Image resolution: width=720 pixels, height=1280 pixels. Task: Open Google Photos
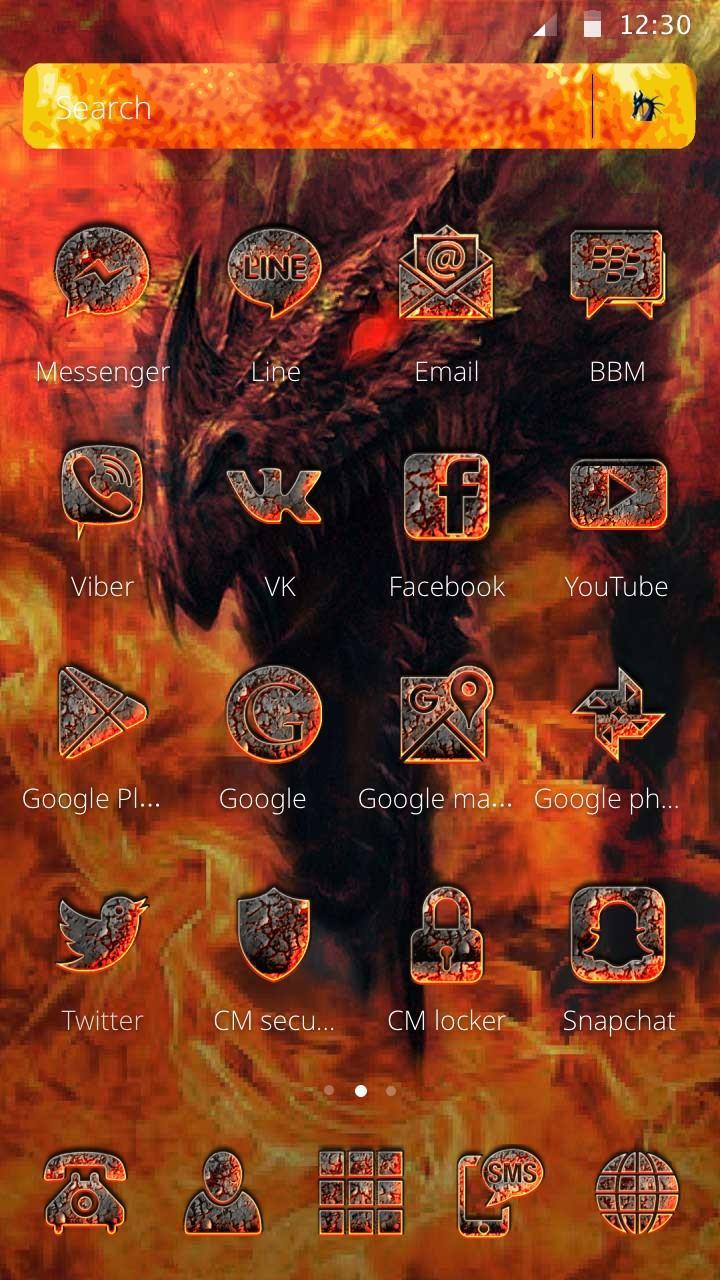click(617, 714)
